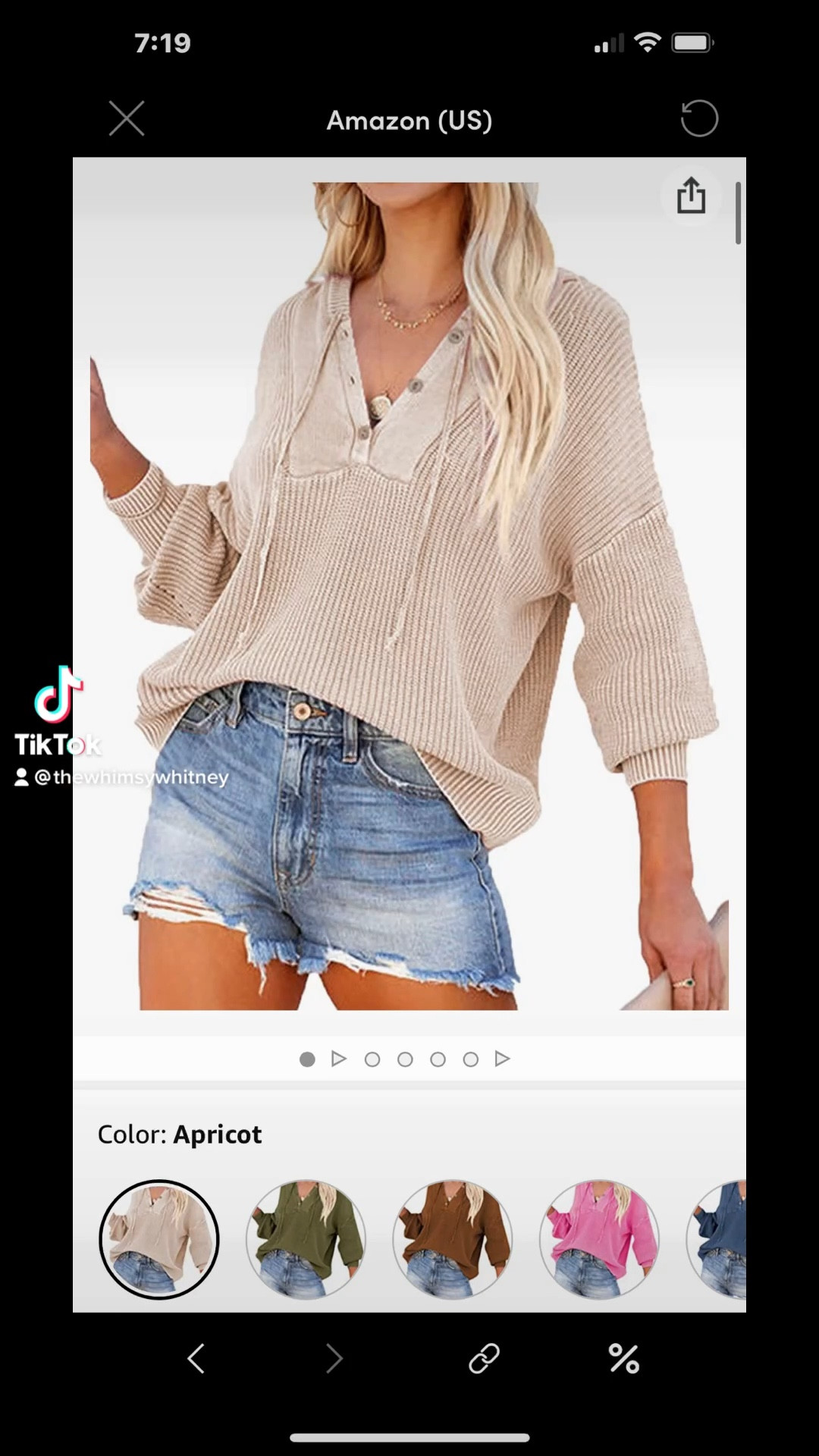Close the in-app Amazon browser
Screen dimensions: 819x1456
pos(126,119)
